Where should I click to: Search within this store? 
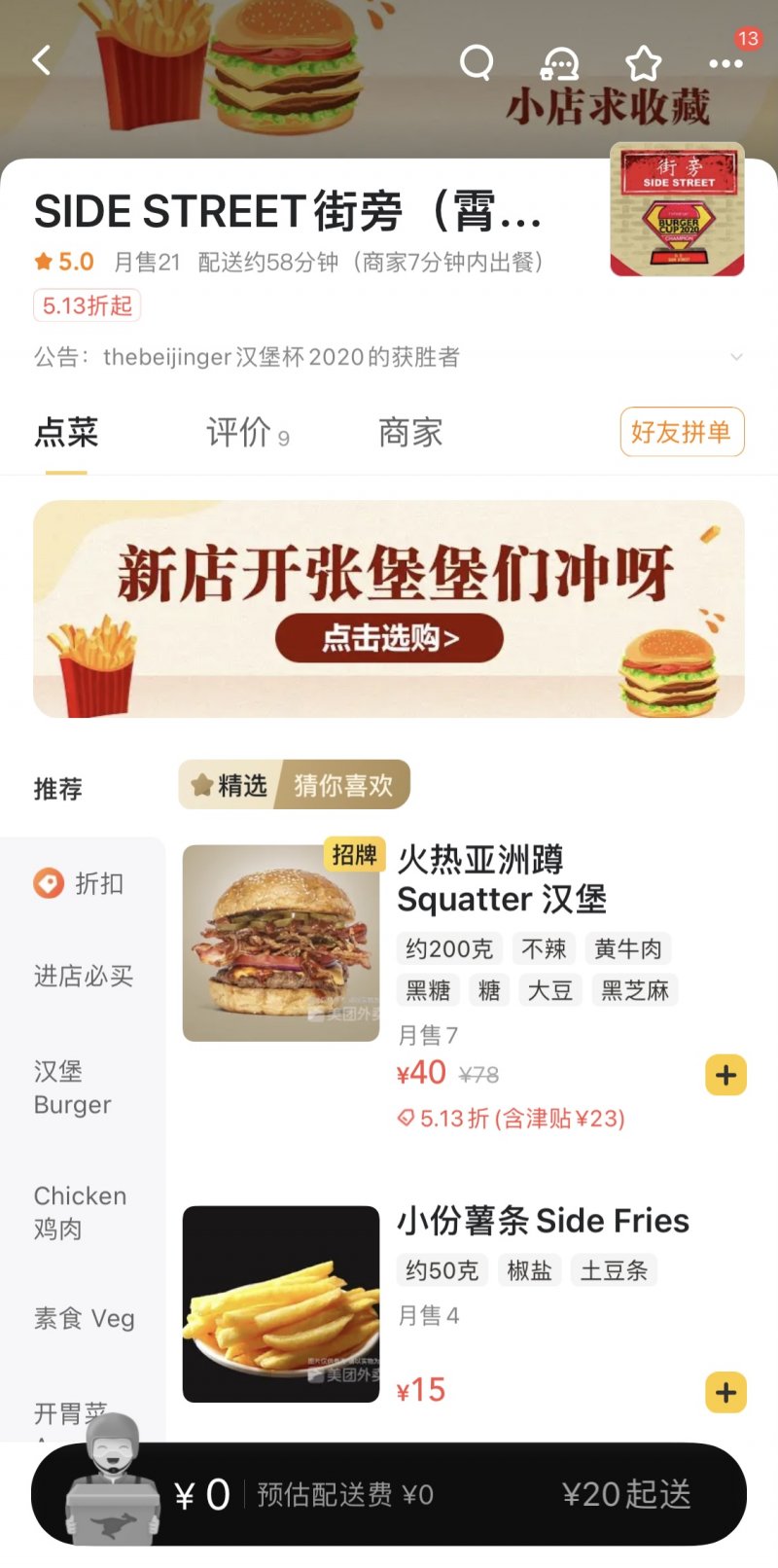click(x=477, y=63)
